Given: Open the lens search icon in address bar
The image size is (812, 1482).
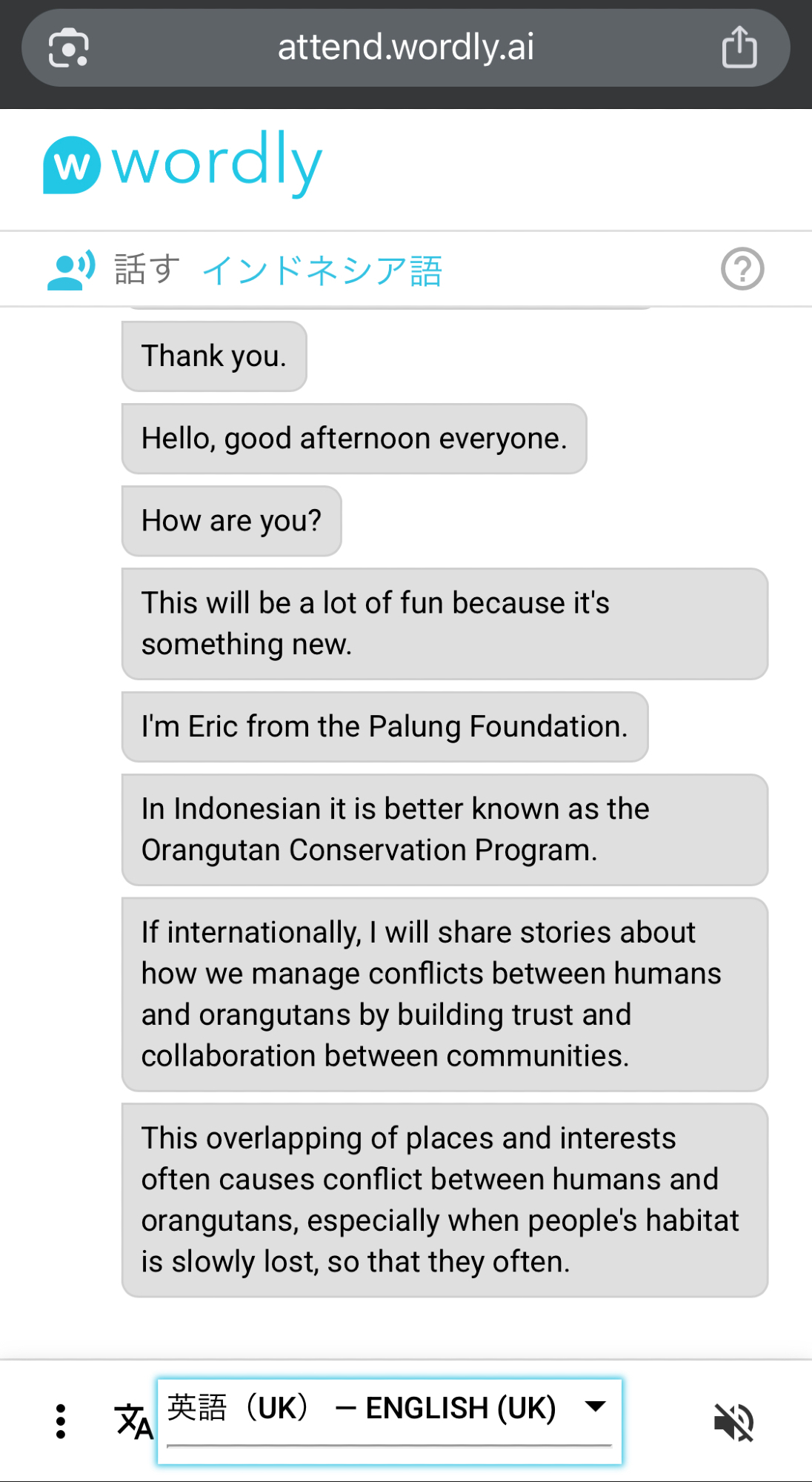Looking at the screenshot, I should (68, 48).
